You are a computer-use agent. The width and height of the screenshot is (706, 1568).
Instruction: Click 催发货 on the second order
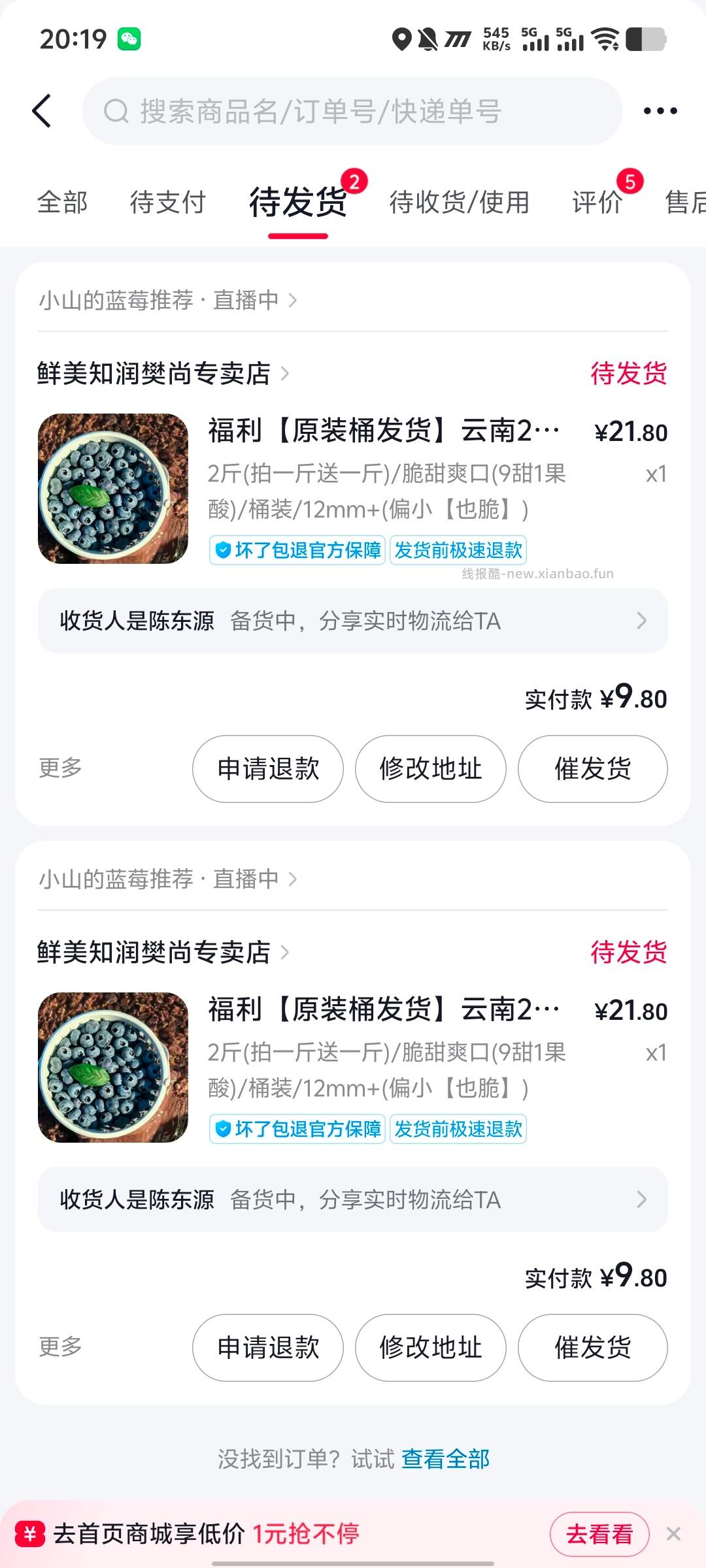pyautogui.click(x=592, y=1348)
